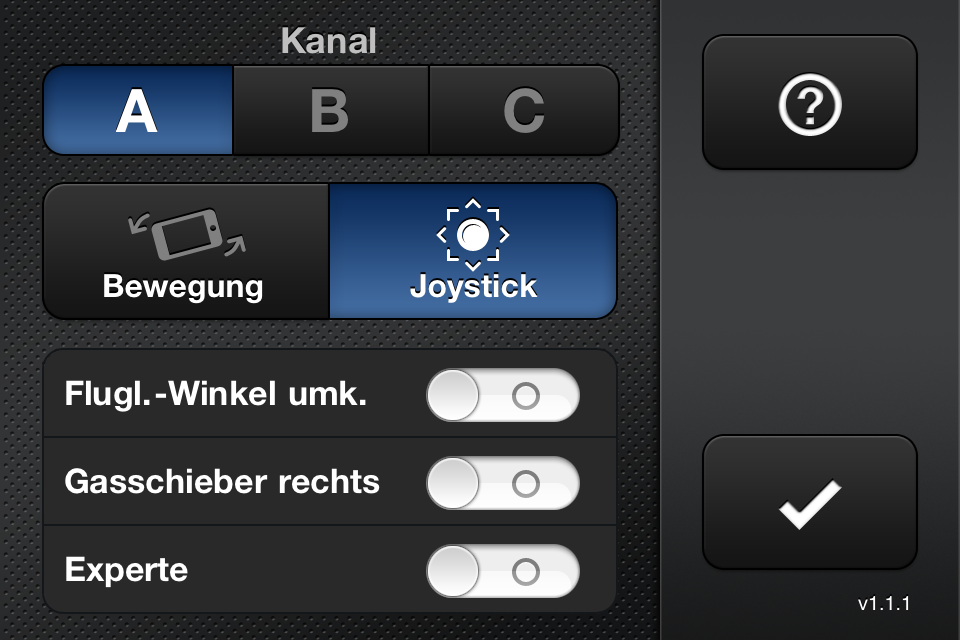Viewport: 960px width, 640px height.
Task: Switch to channel B
Action: [330, 111]
